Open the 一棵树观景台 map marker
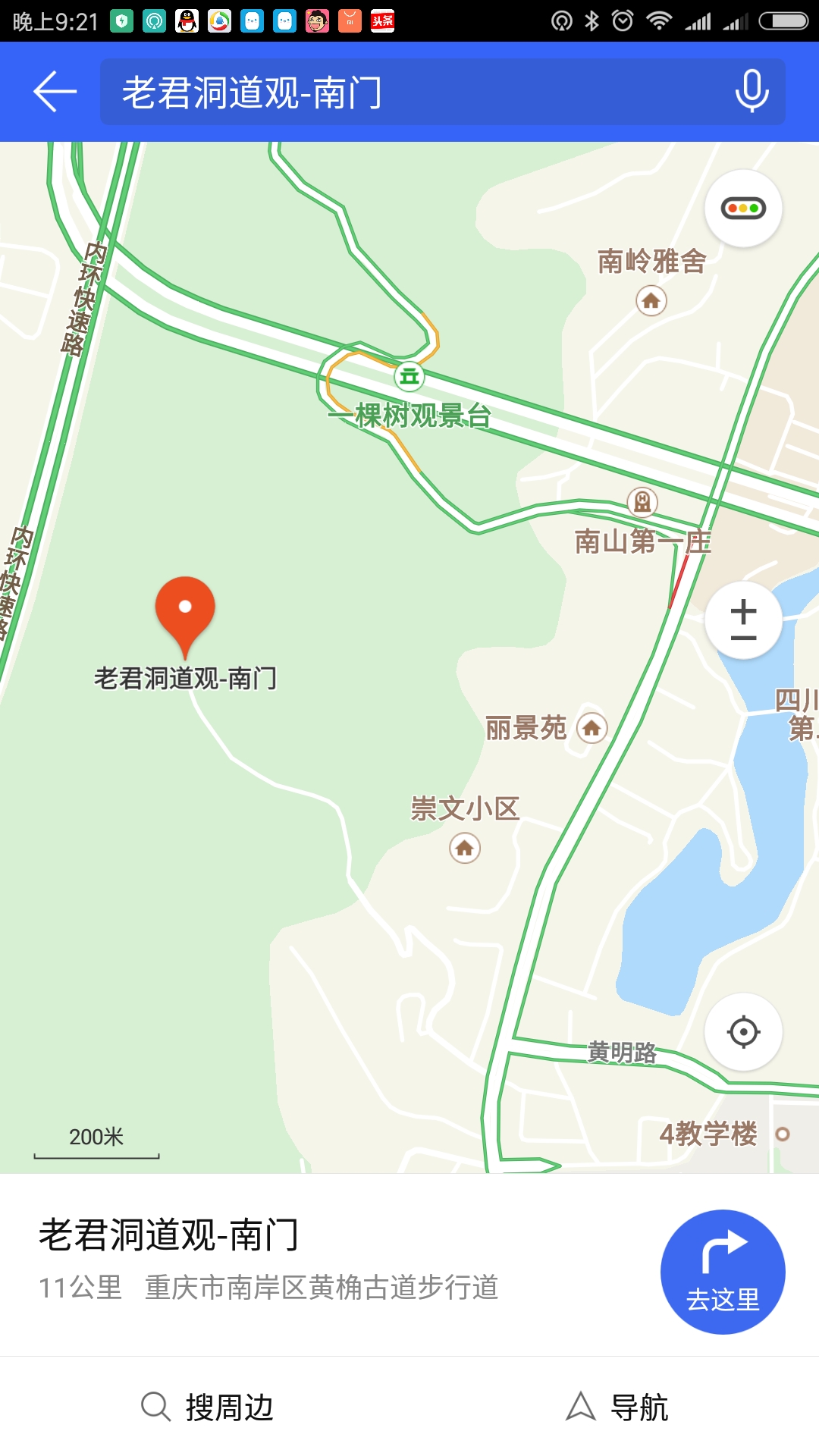The image size is (819, 1456). 409,375
